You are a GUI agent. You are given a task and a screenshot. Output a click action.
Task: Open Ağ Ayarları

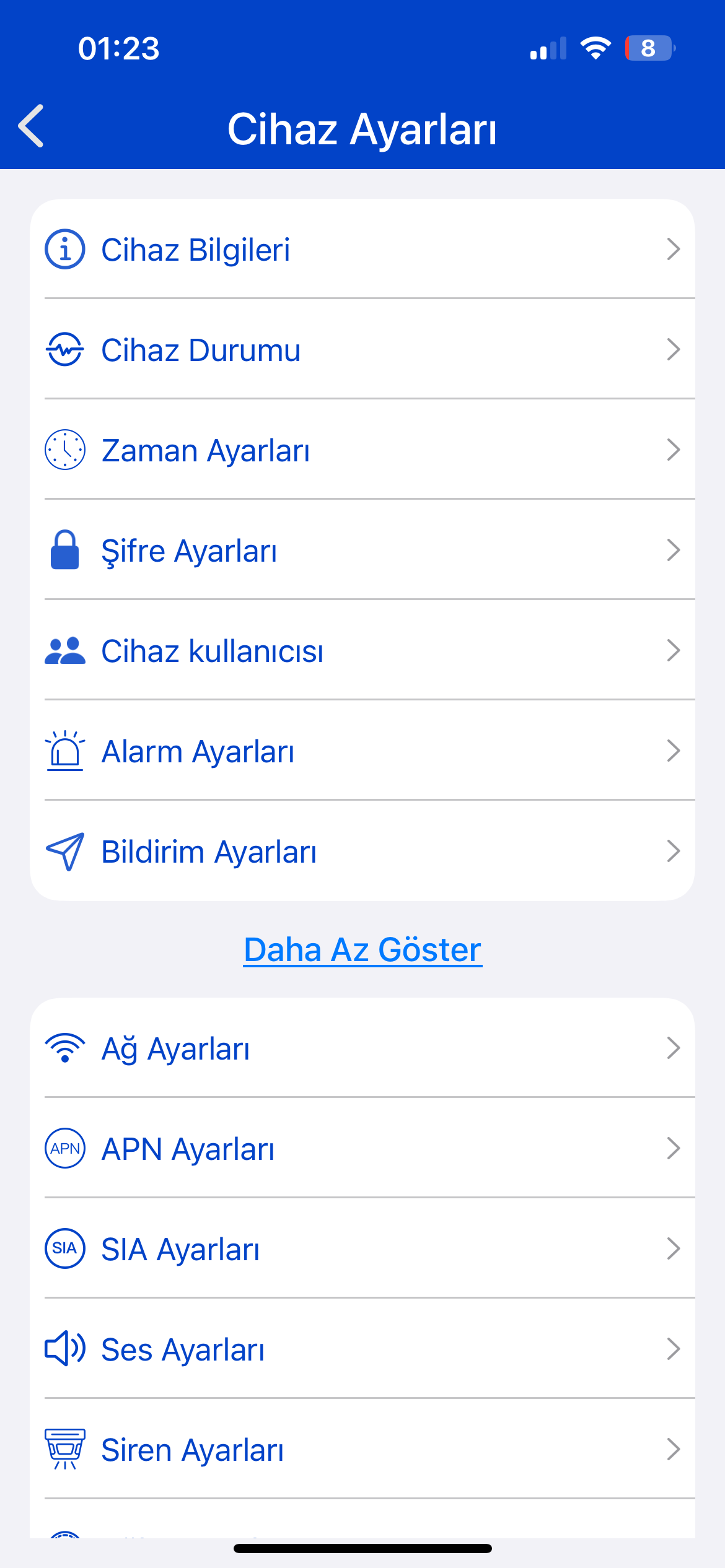pyautogui.click(x=362, y=1048)
